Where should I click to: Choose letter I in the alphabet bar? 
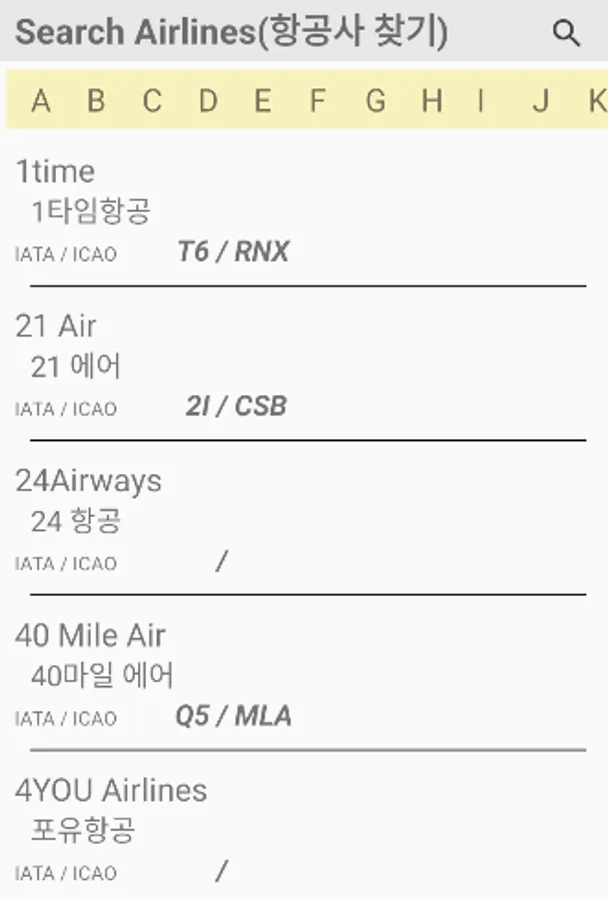tap(482, 100)
